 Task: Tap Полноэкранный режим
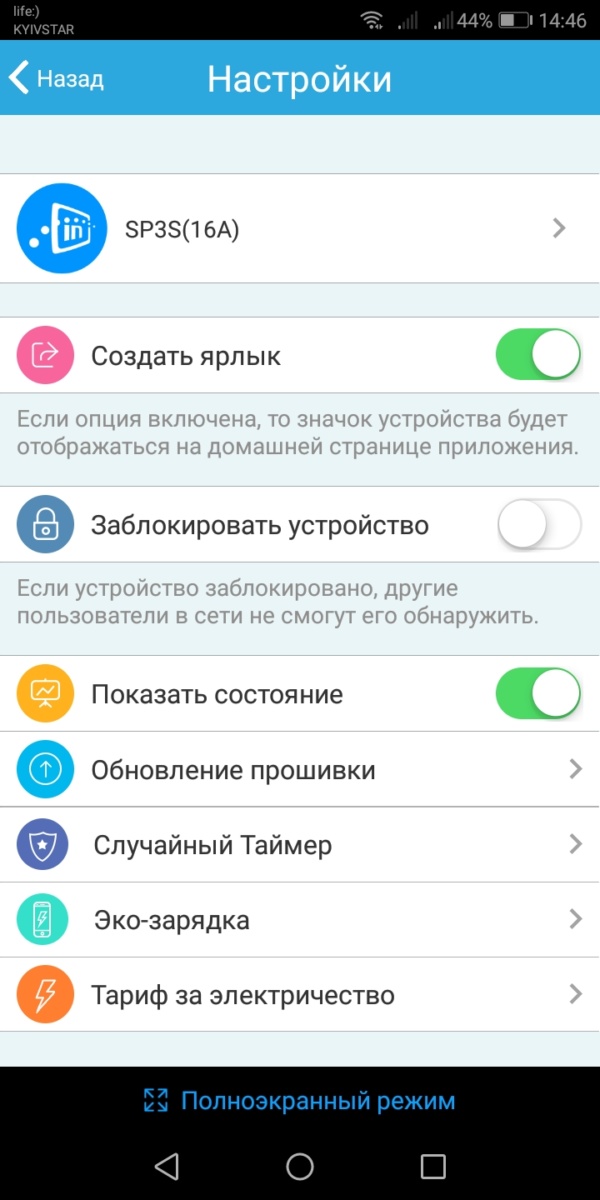click(300, 1101)
